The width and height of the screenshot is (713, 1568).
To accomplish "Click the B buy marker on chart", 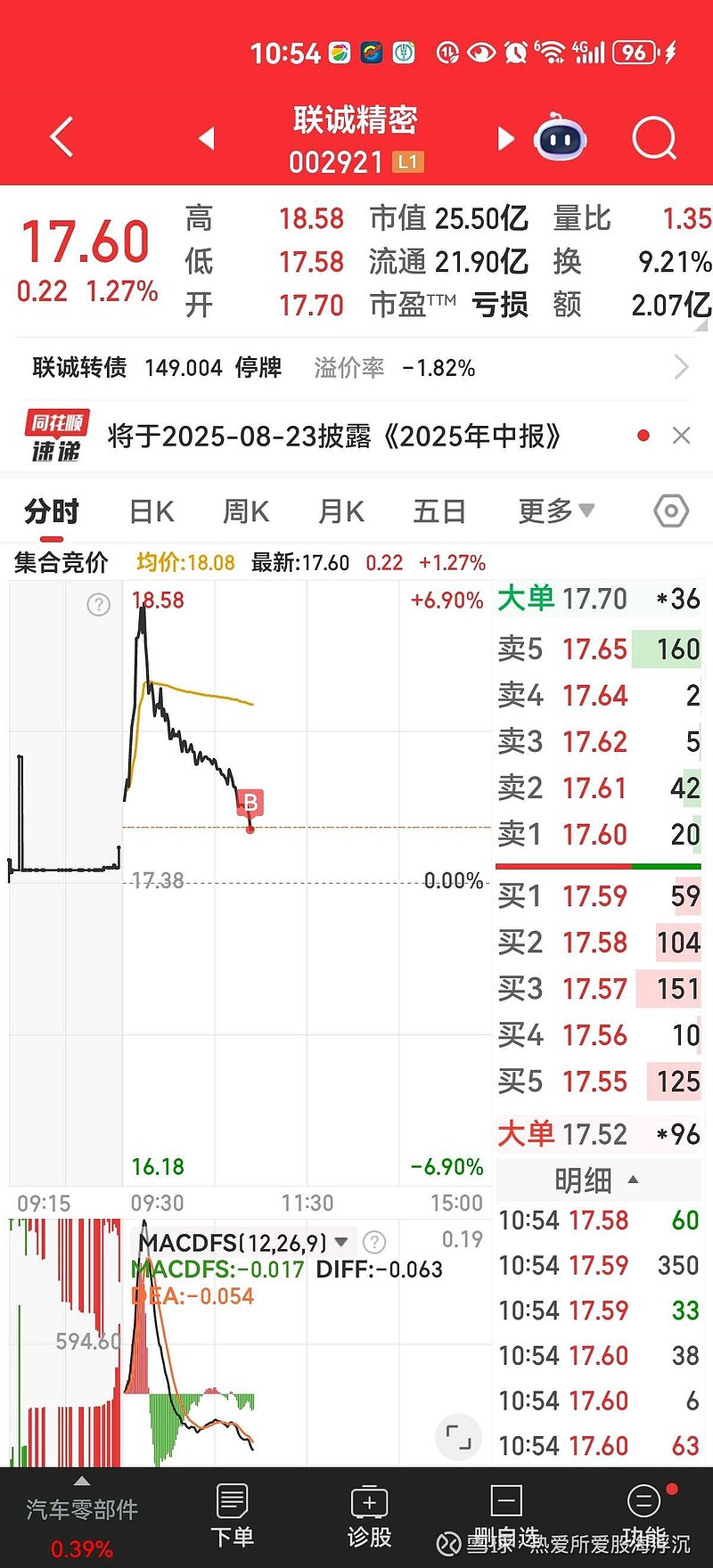I will coord(250,803).
